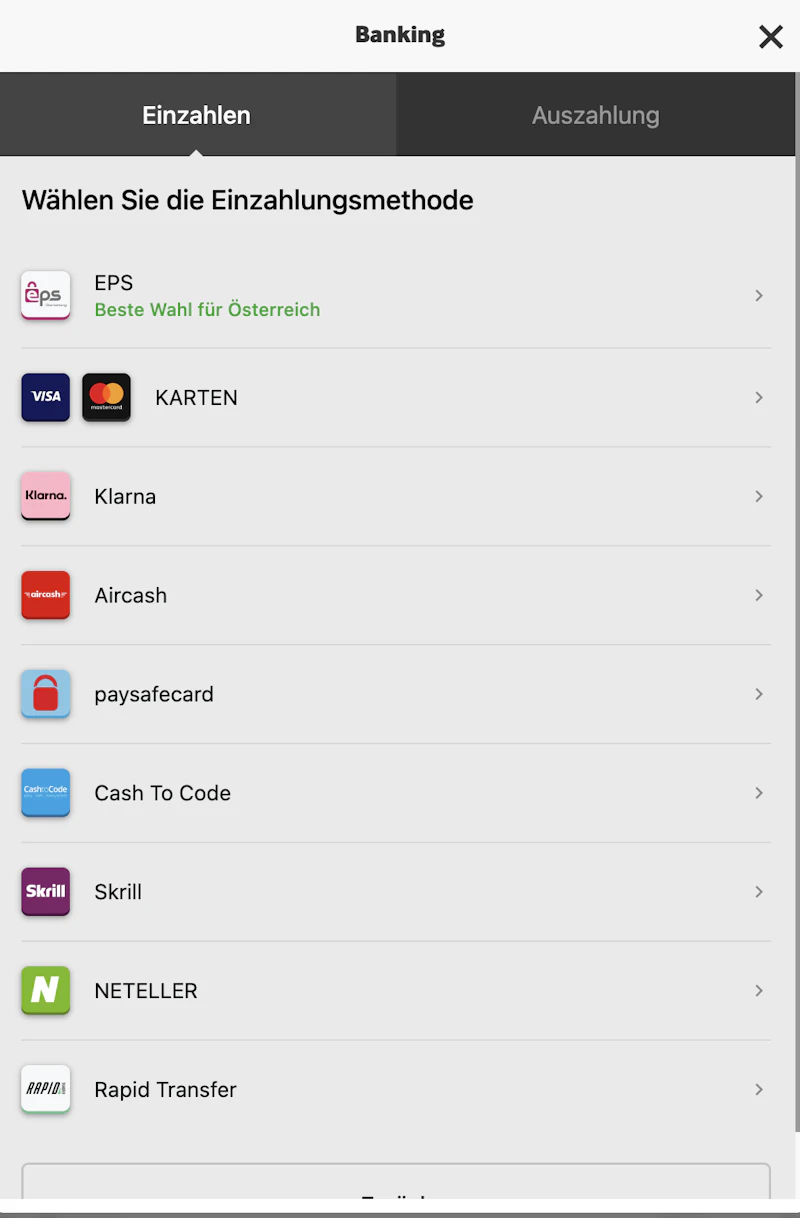The width and height of the screenshot is (800, 1218).
Task: Select Aircash payment method
Action: (x=395, y=596)
